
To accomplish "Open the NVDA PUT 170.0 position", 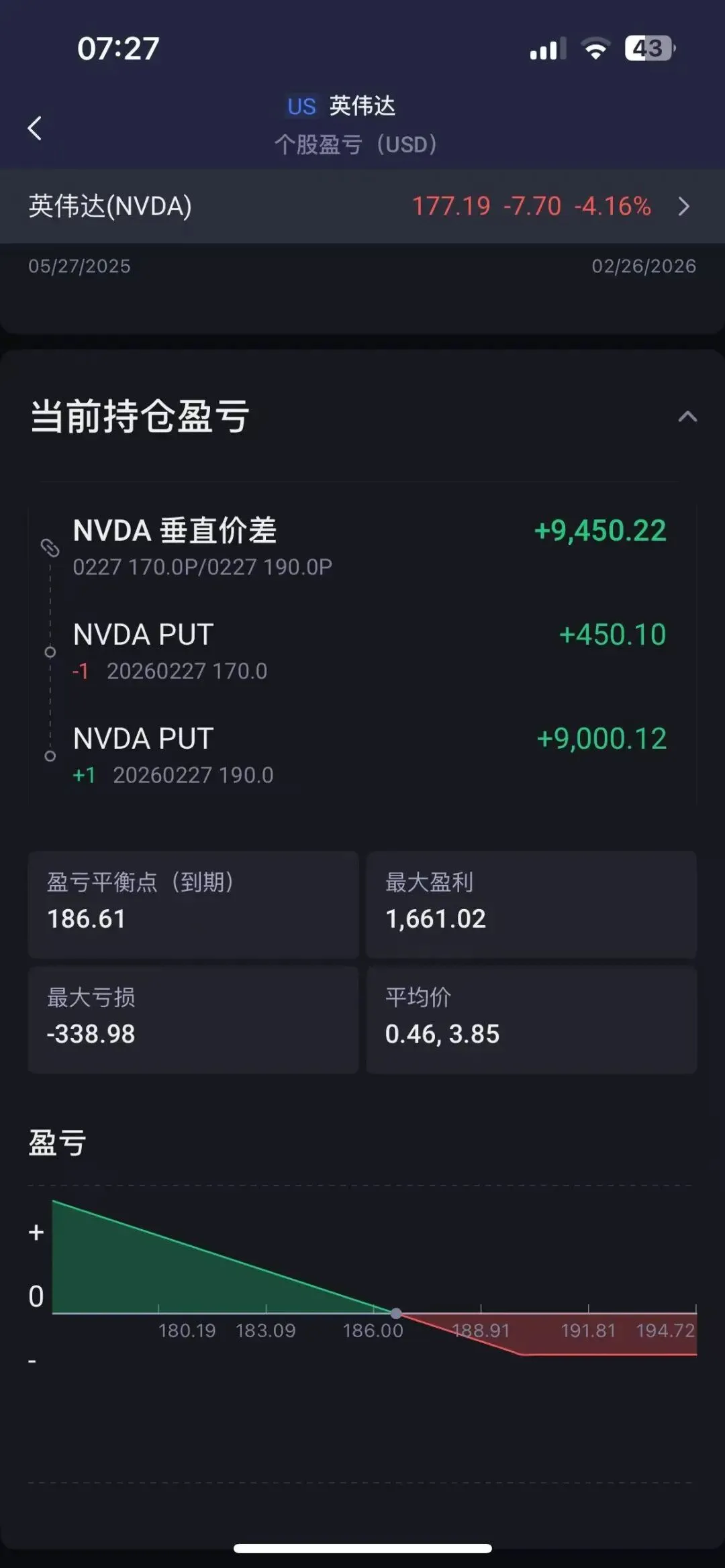I will tap(362, 651).
